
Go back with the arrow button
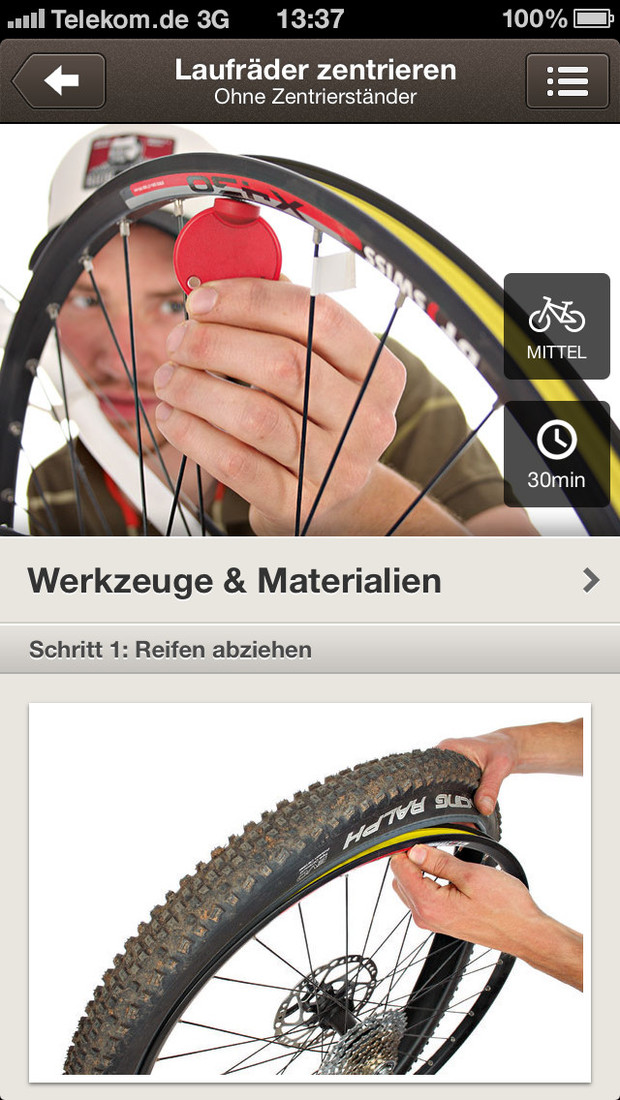click(59, 81)
